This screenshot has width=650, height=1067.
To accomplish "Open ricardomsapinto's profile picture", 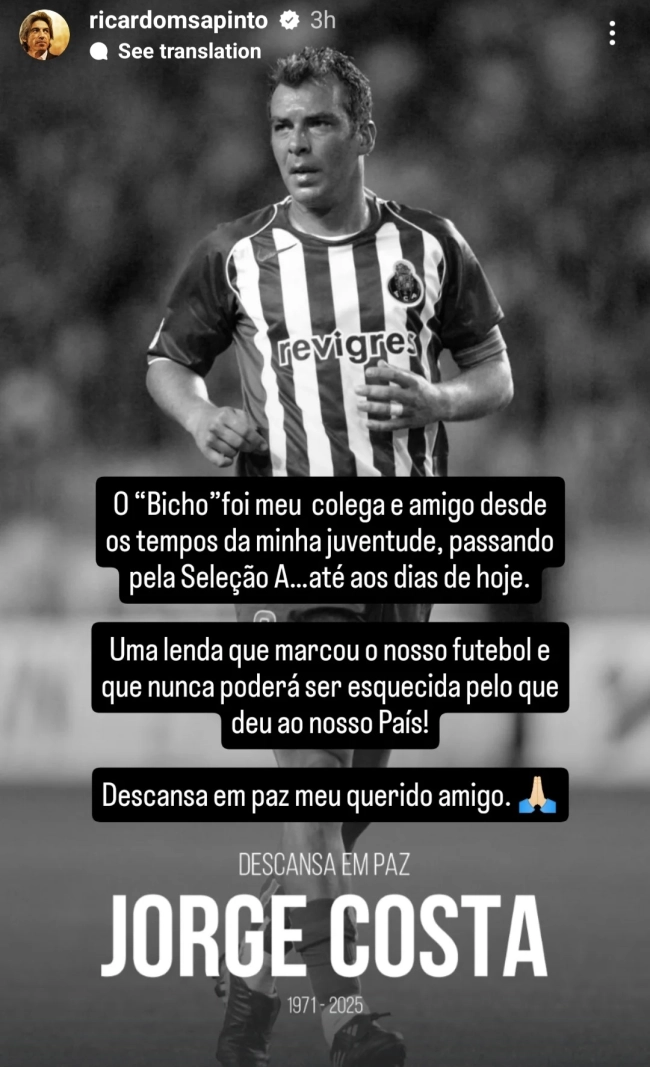I will tap(44, 35).
